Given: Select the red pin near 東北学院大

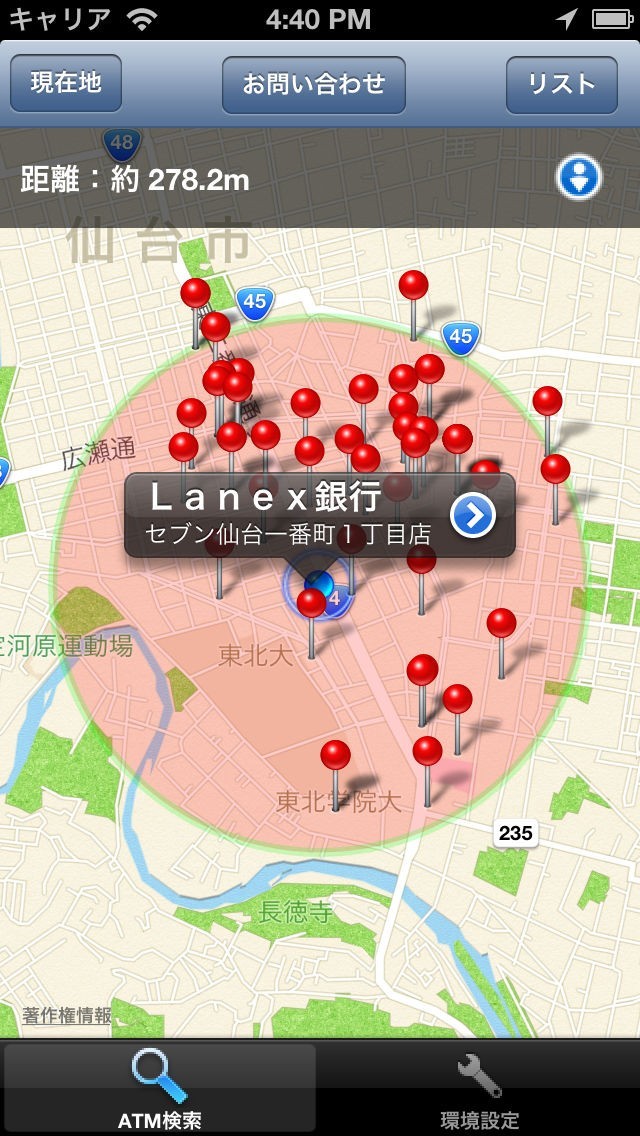Looking at the screenshot, I should (336, 757).
